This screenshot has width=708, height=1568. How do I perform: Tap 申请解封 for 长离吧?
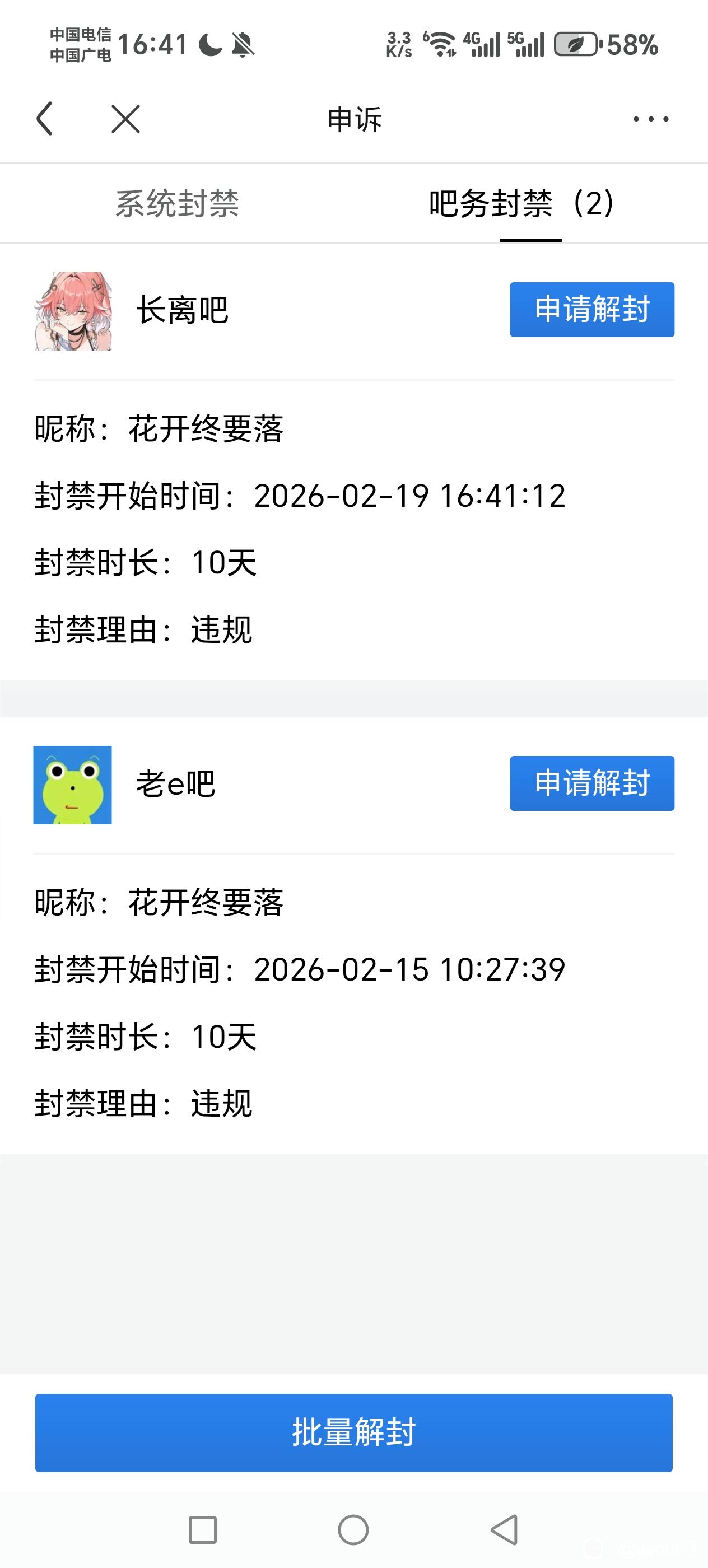pyautogui.click(x=591, y=309)
